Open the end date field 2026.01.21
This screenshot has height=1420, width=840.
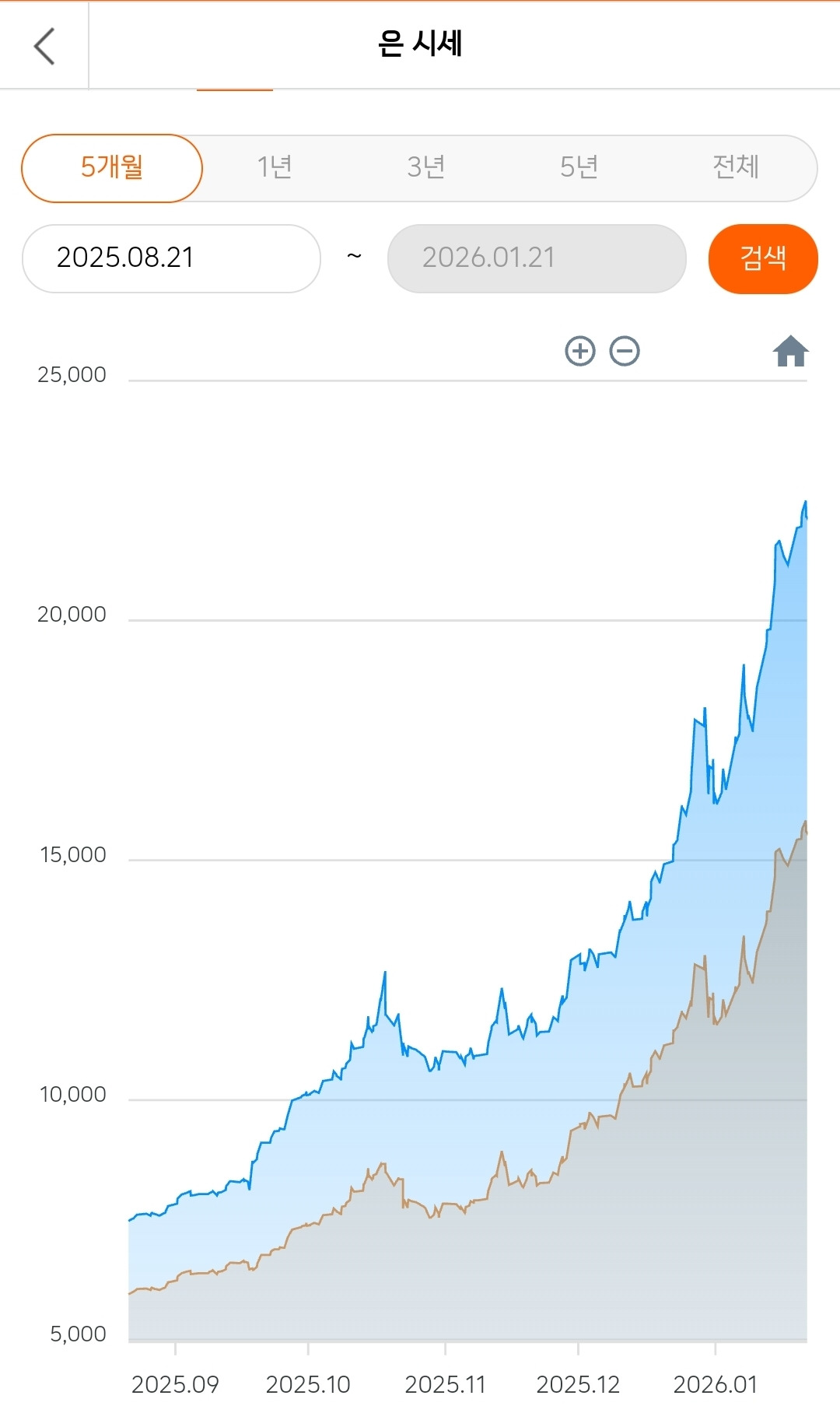537,258
